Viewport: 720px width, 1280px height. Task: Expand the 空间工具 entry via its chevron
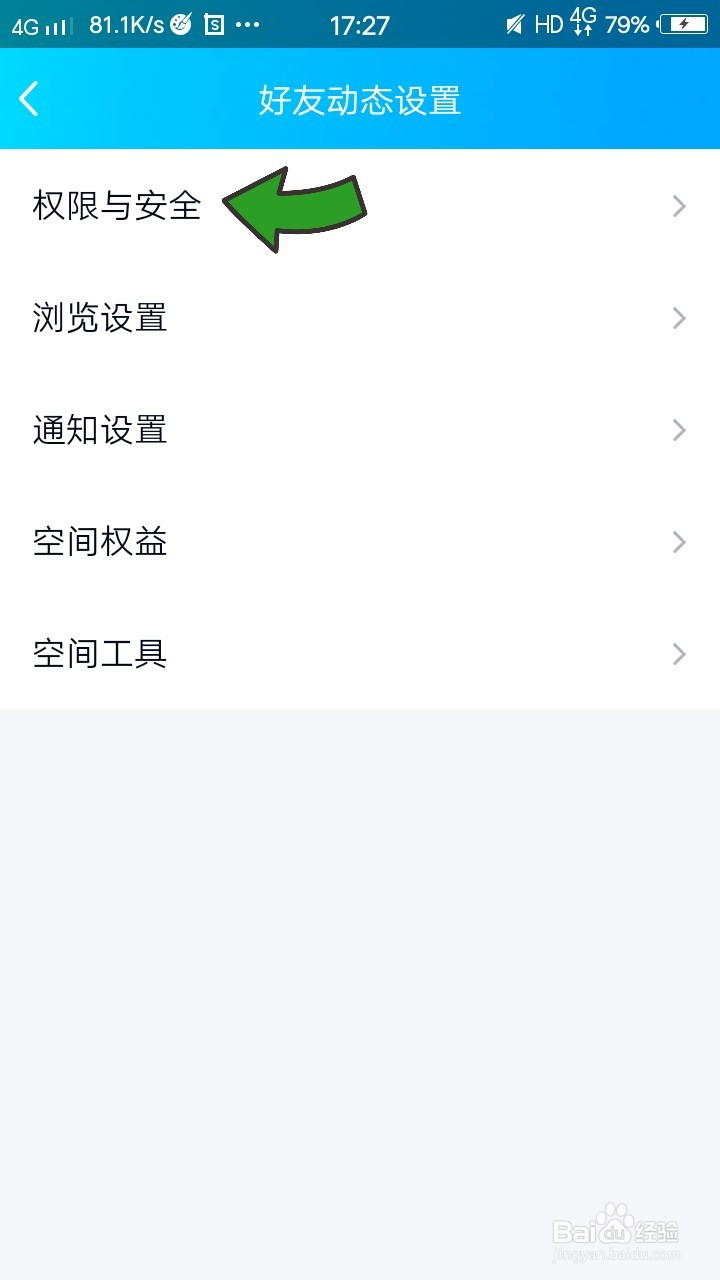679,654
